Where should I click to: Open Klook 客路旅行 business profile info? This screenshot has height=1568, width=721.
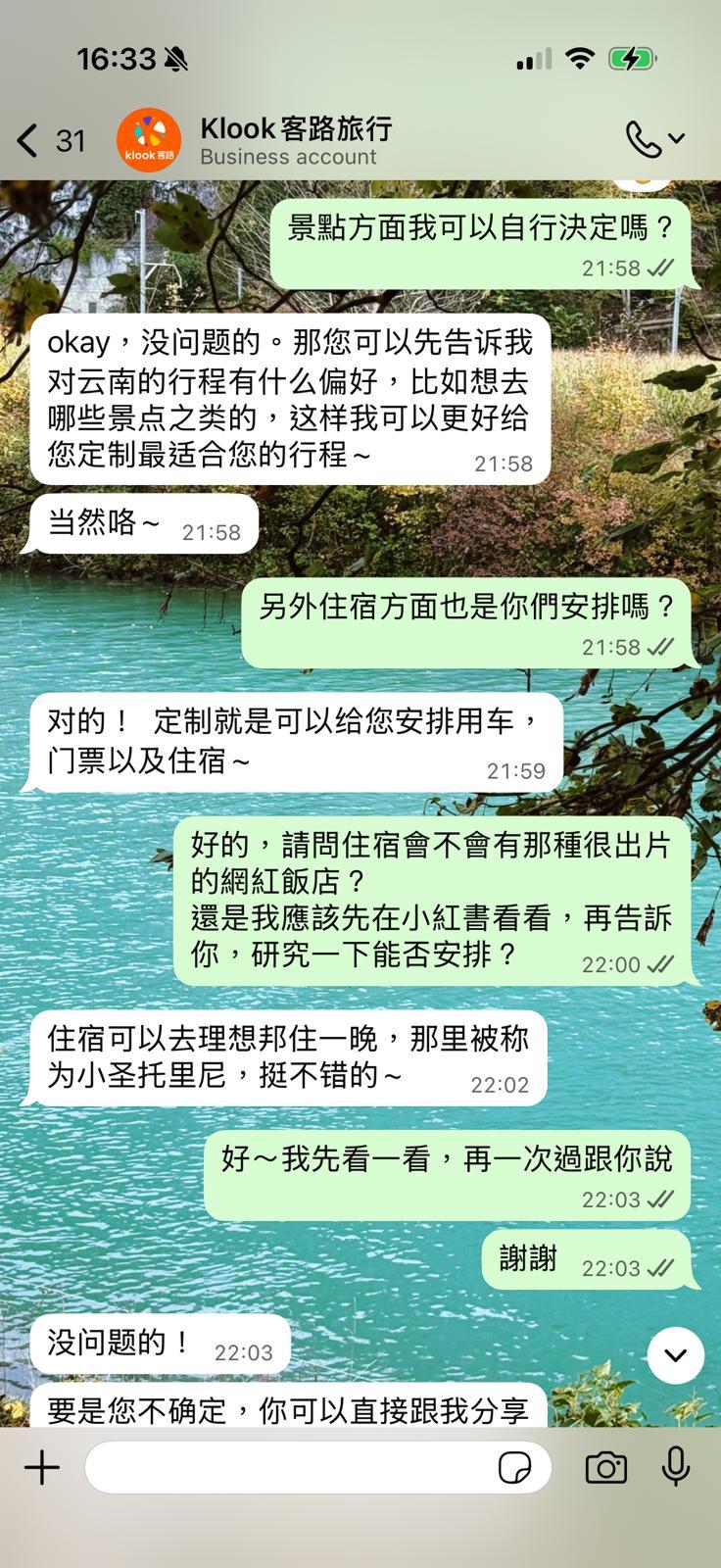coord(295,141)
